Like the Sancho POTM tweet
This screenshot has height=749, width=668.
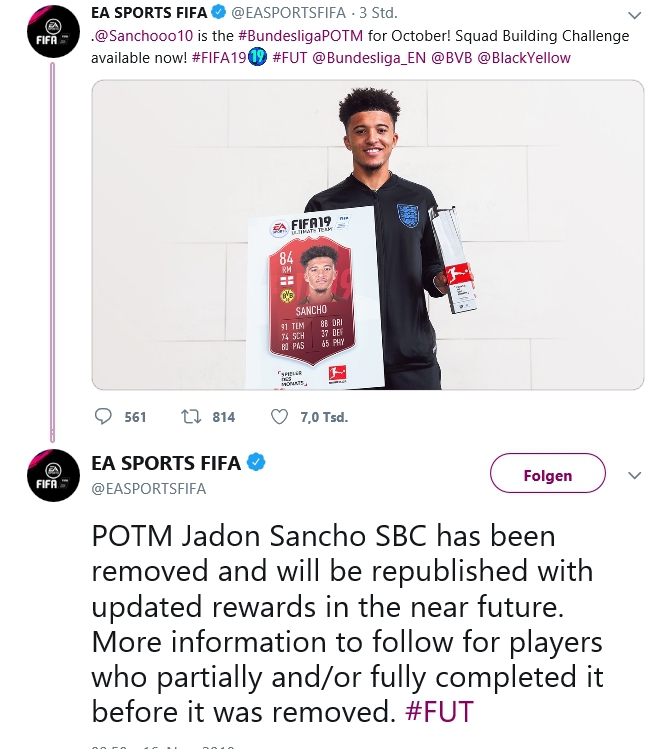(280, 417)
